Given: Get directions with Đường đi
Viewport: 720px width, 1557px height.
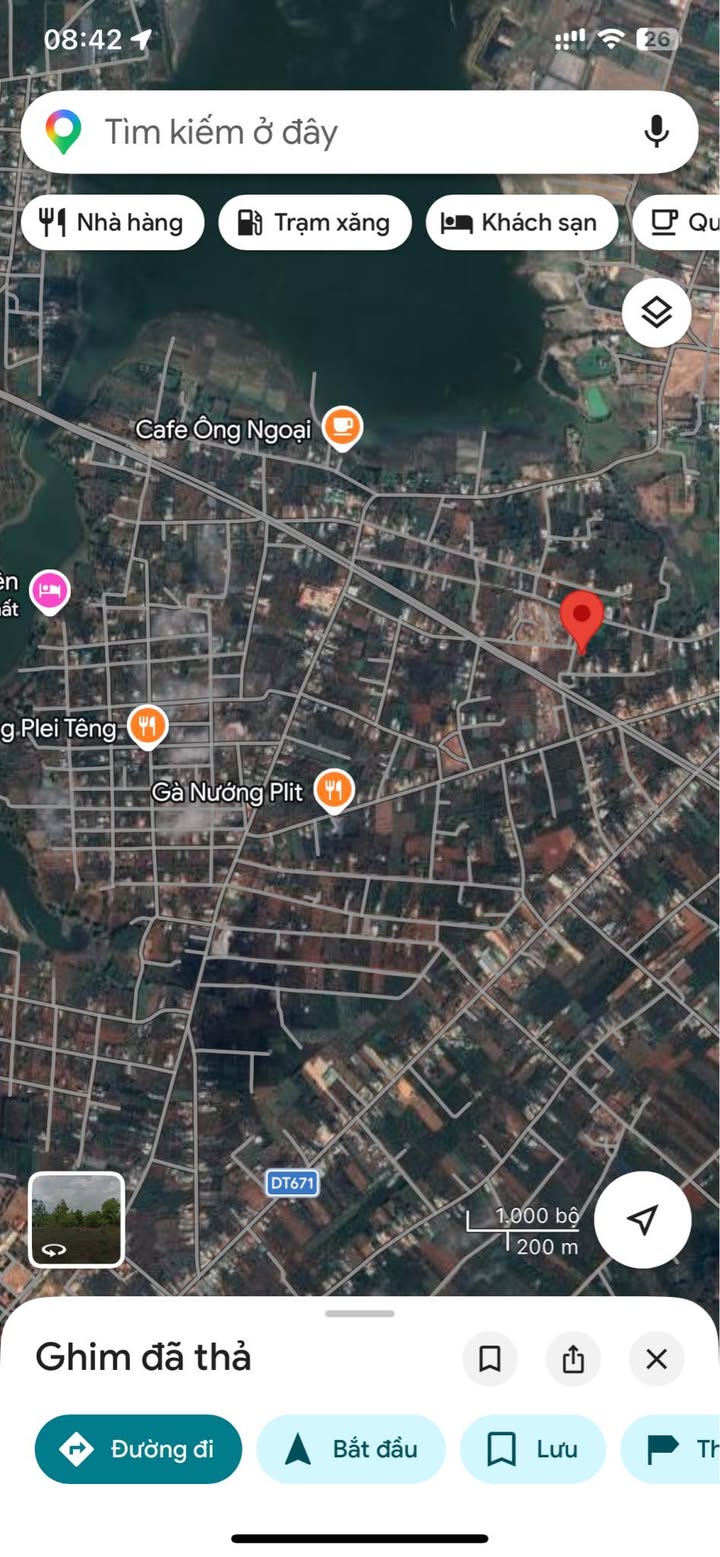Looking at the screenshot, I should pyautogui.click(x=138, y=1449).
